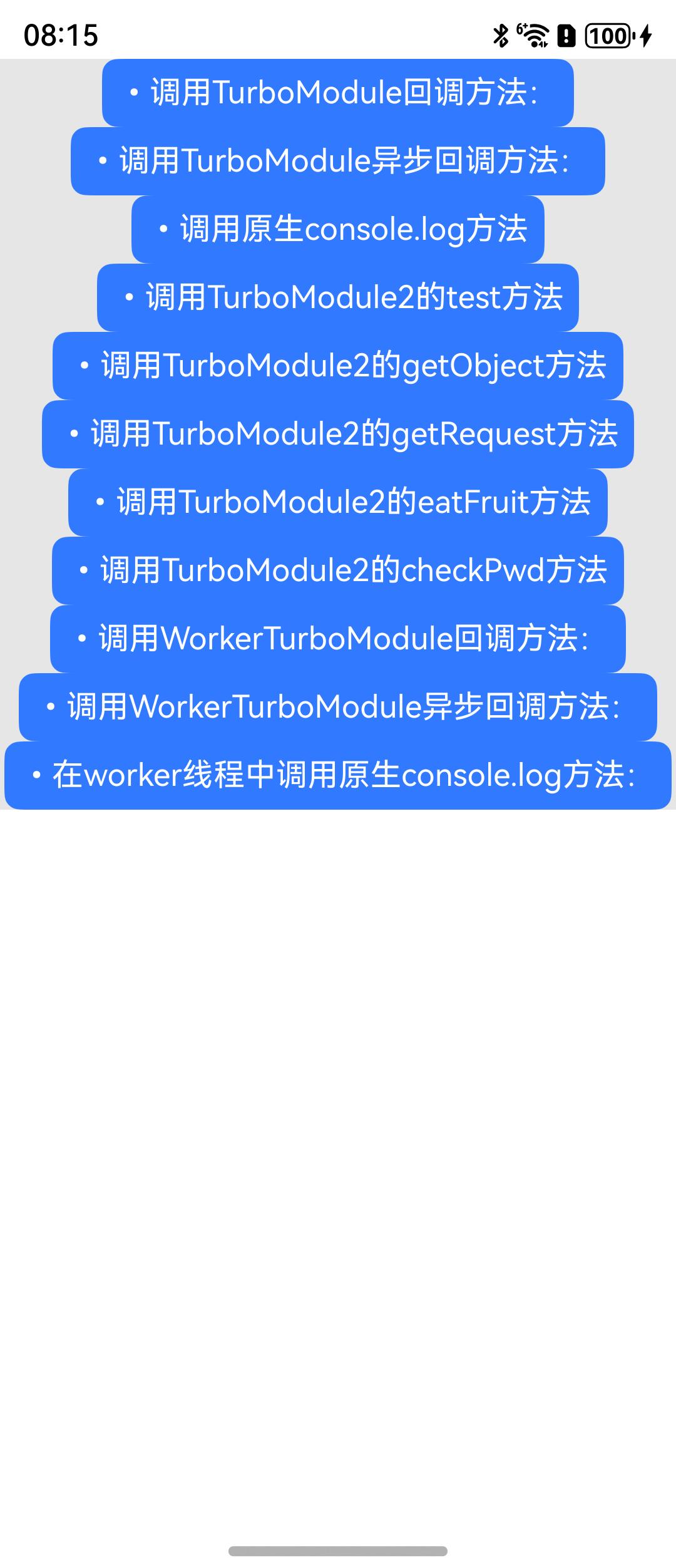Tap the empty gray area below the buttons
This screenshot has height=1568, width=676.
338,1065
